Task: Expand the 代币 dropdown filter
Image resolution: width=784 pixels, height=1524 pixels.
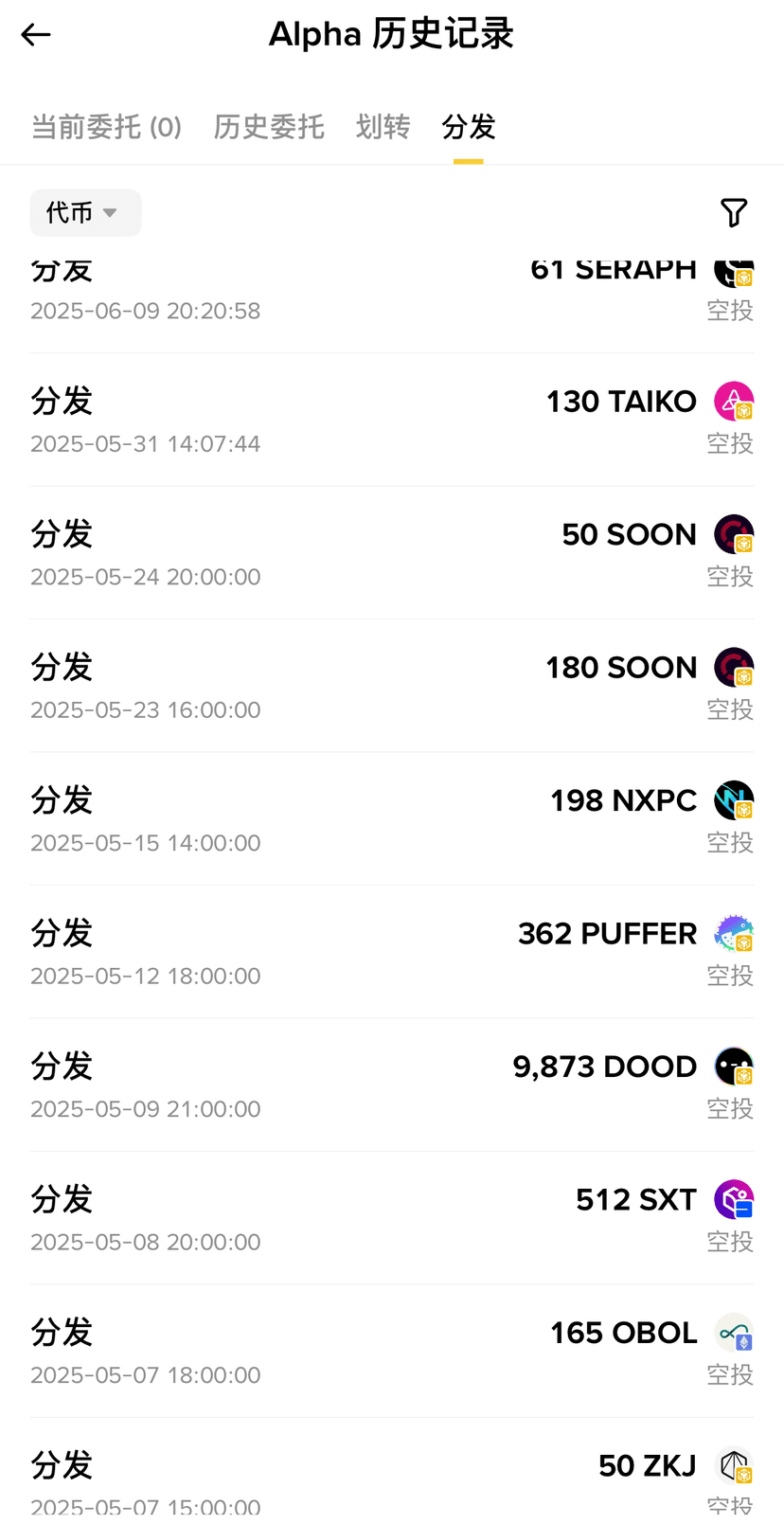Action: tap(85, 213)
